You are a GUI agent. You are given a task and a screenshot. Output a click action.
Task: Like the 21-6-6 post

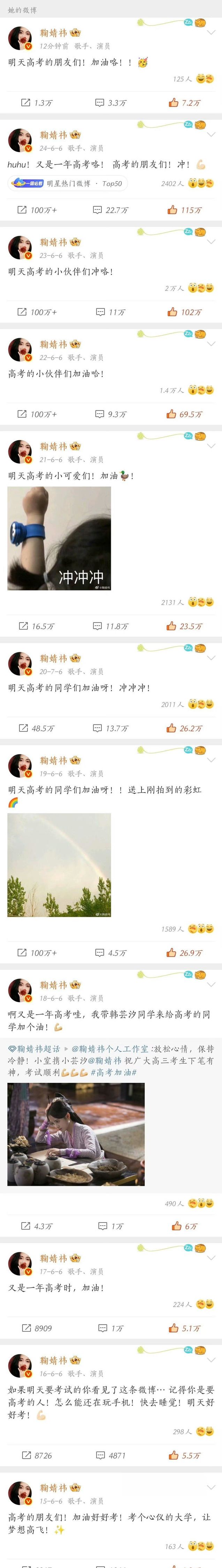point(184,626)
